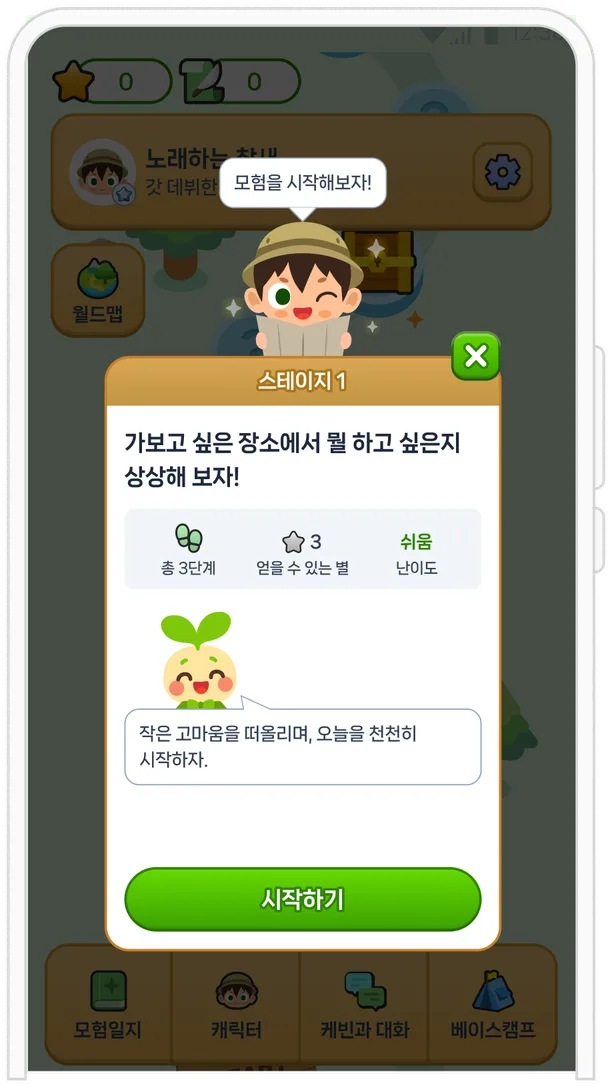
Task: Tap the 시작하기 button to start
Action: (302, 899)
